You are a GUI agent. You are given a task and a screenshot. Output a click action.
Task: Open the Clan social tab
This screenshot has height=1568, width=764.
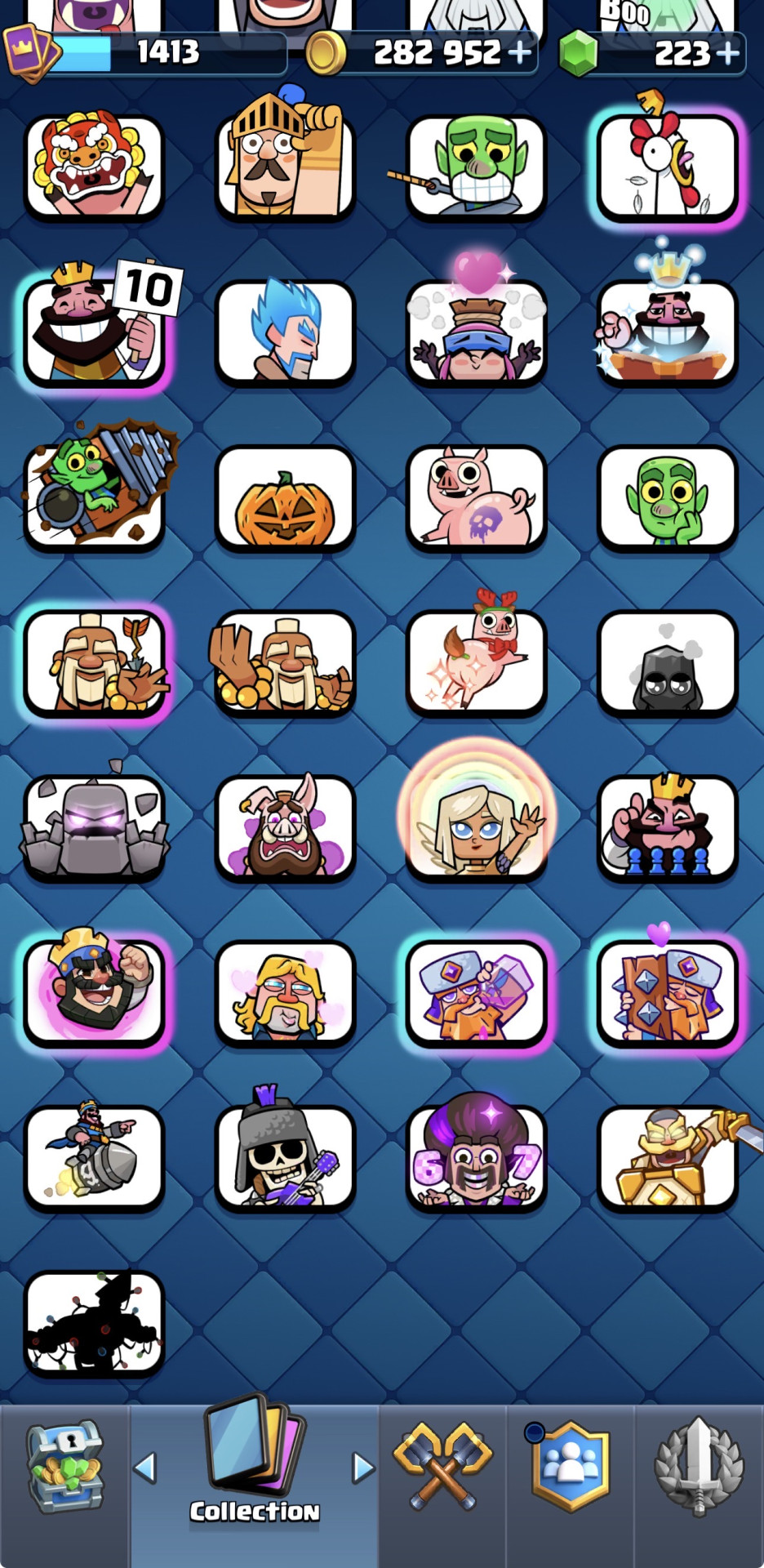571,1466
